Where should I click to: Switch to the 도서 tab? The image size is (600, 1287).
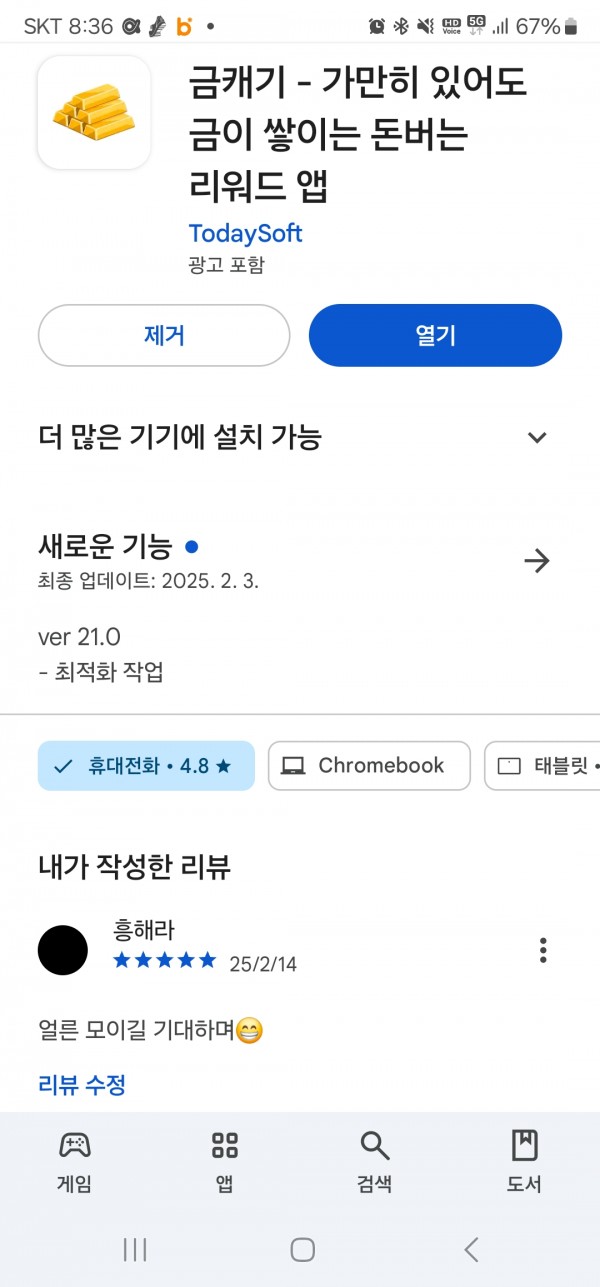click(524, 1162)
